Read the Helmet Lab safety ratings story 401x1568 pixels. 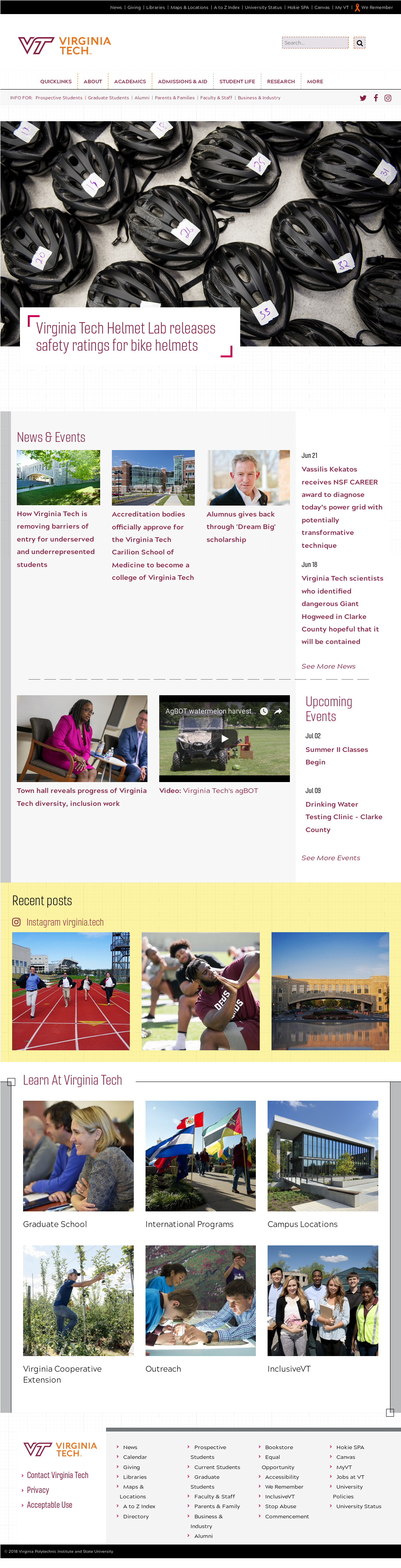[x=126, y=337]
